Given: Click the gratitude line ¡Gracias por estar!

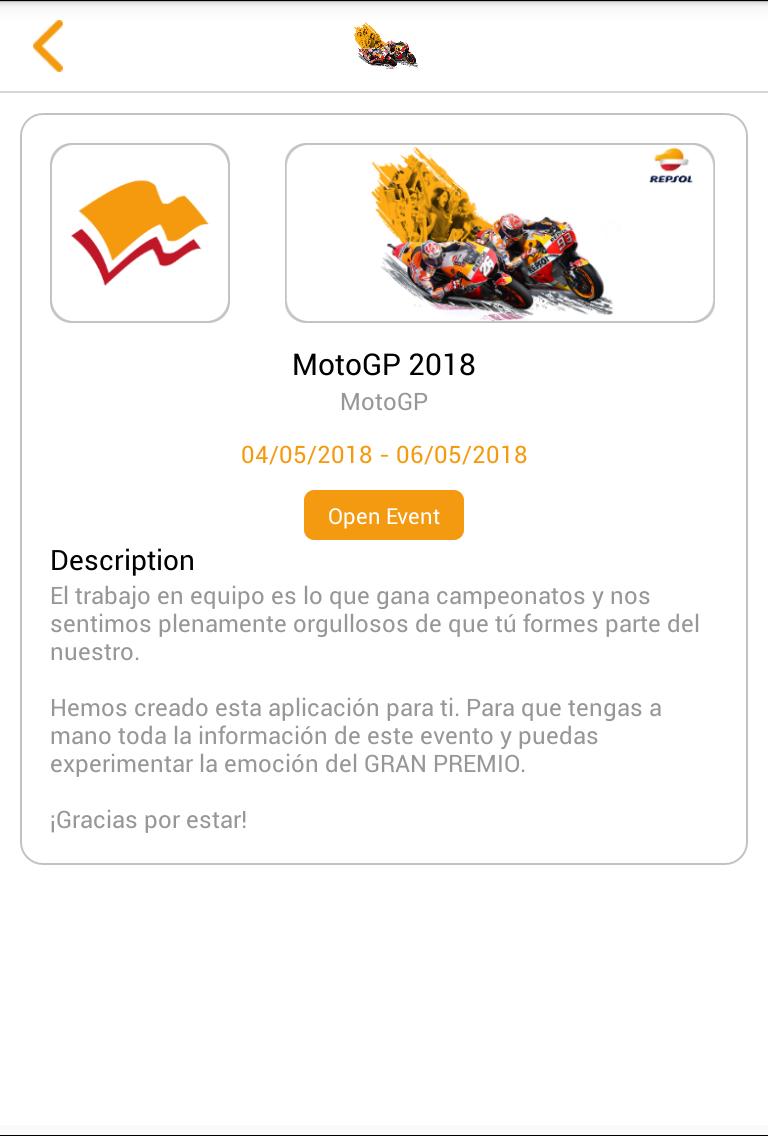Looking at the screenshot, I should click(x=150, y=819).
